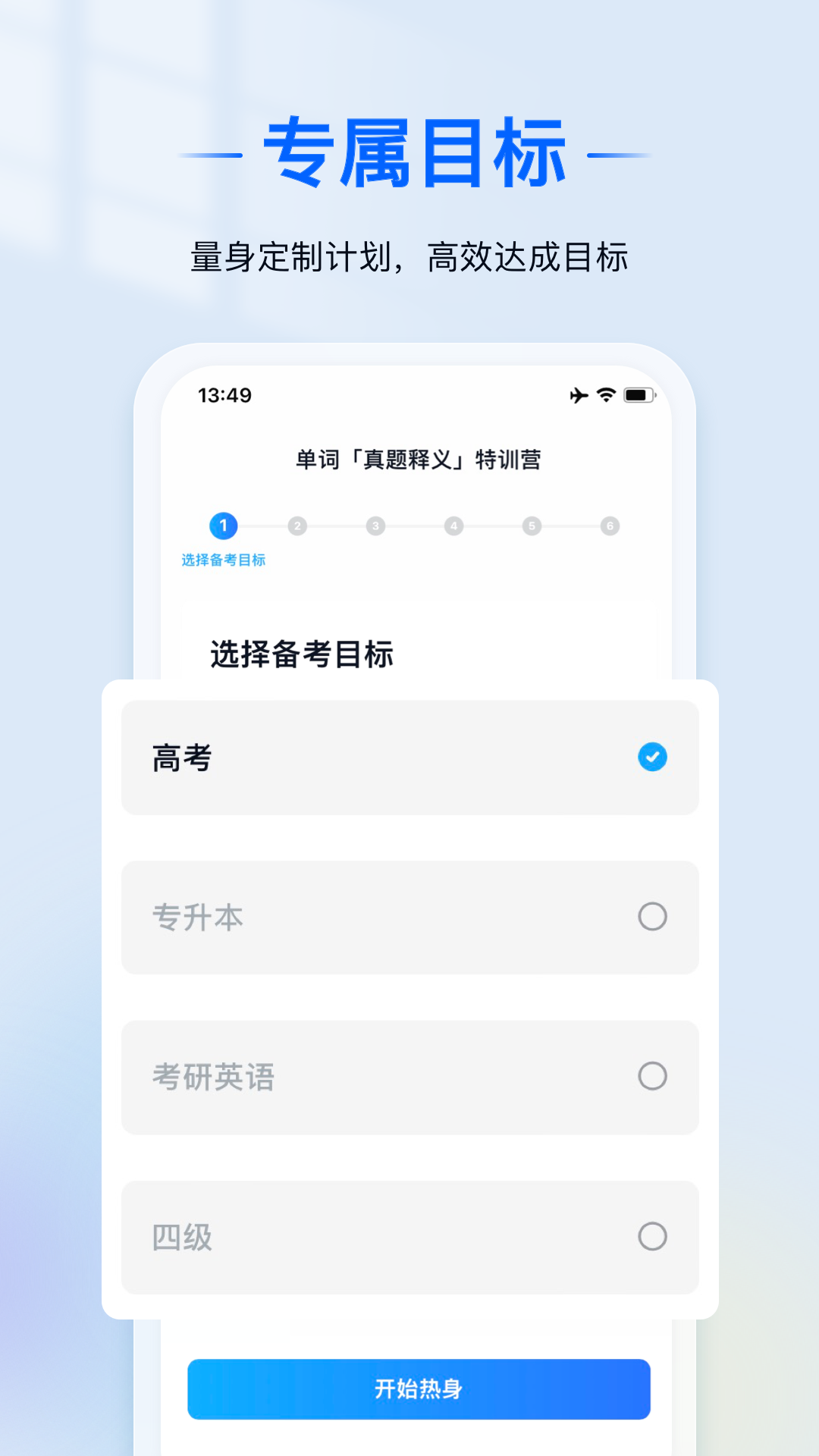Image resolution: width=819 pixels, height=1456 pixels.
Task: Tap step 2 circle in the progress bar
Action: (297, 526)
